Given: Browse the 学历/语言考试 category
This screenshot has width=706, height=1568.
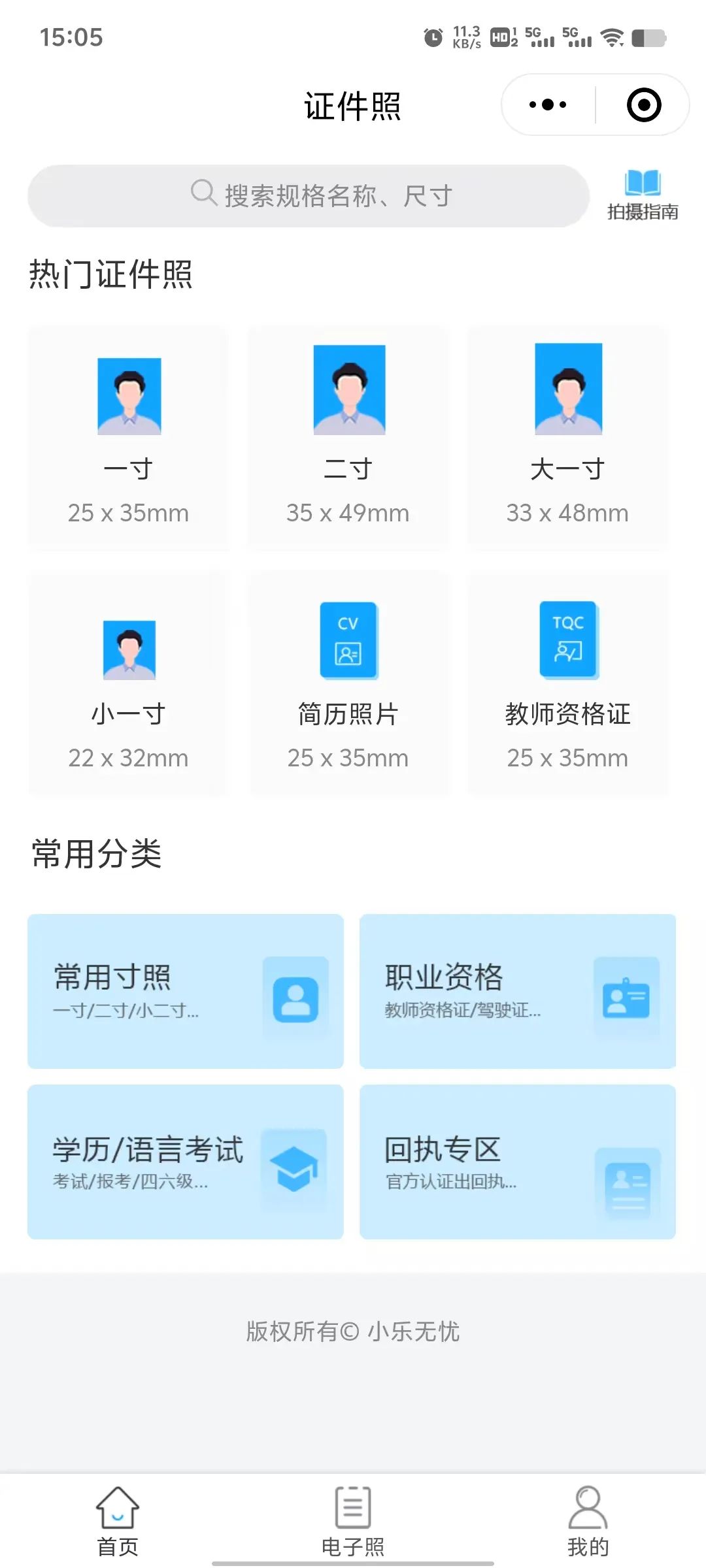Looking at the screenshot, I should point(186,1162).
